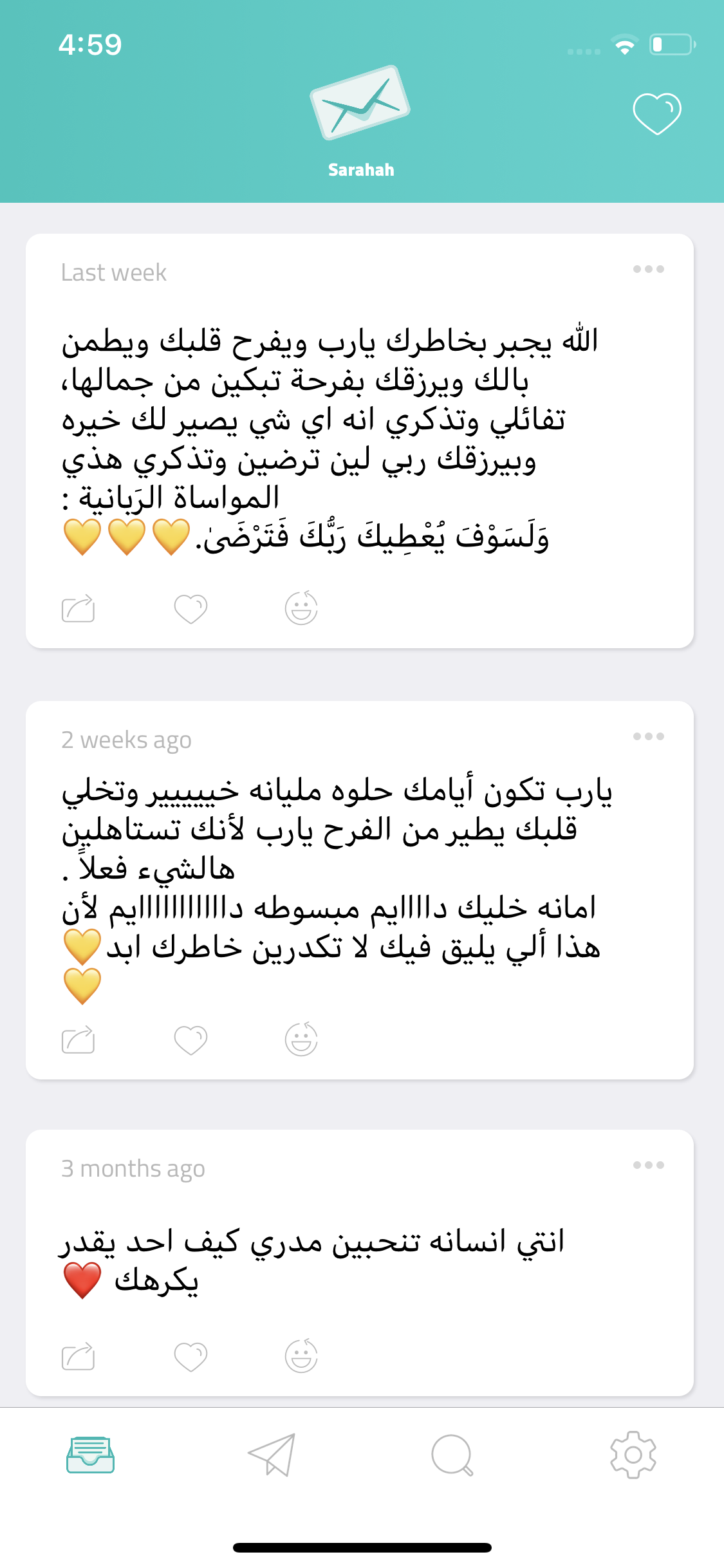Switch to the inbox tab
The image size is (724, 1568).
(91, 1455)
